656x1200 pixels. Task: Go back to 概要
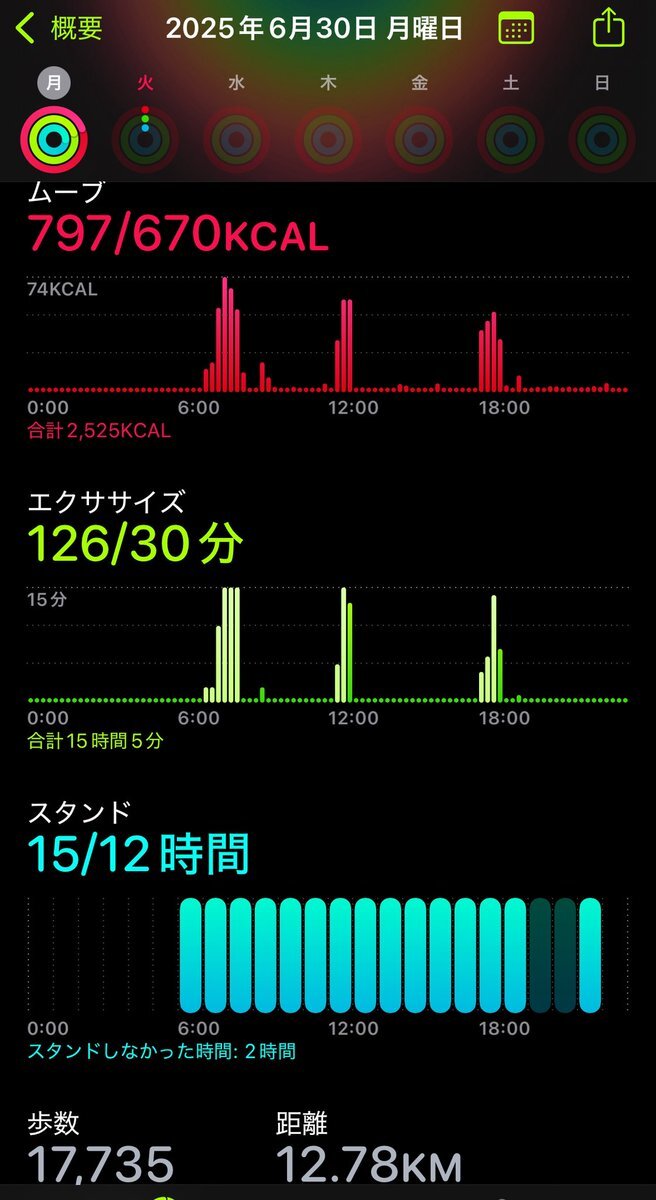(x=59, y=28)
